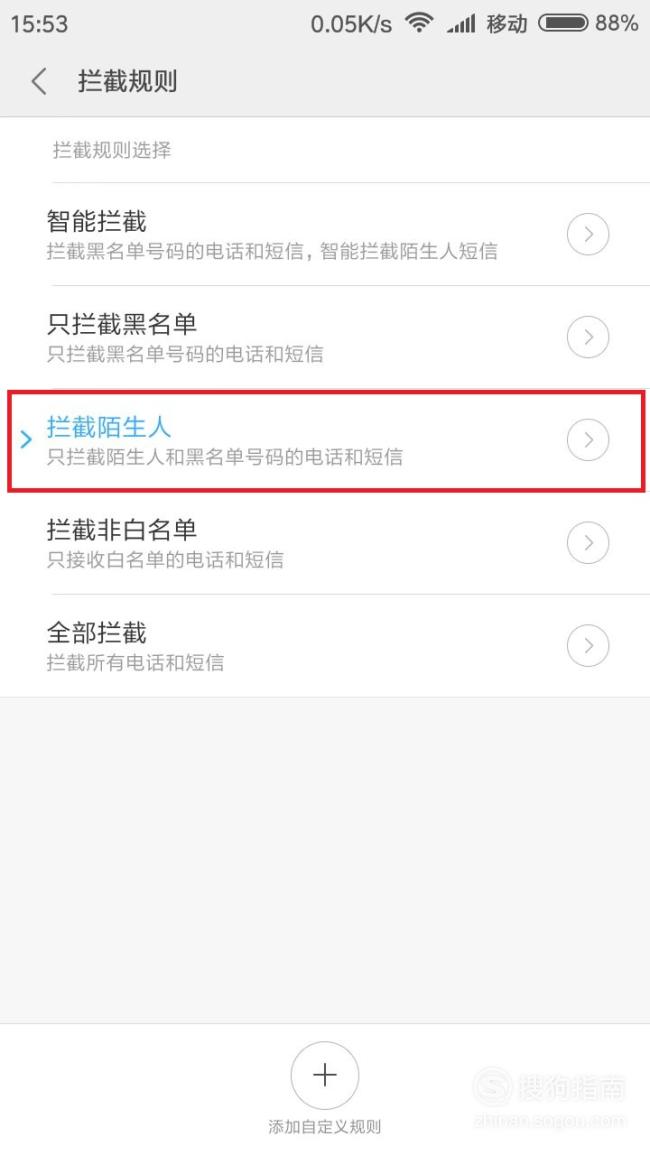The image size is (650, 1155).
Task: Open details arrow for 拦截陌生人
Action: (587, 440)
